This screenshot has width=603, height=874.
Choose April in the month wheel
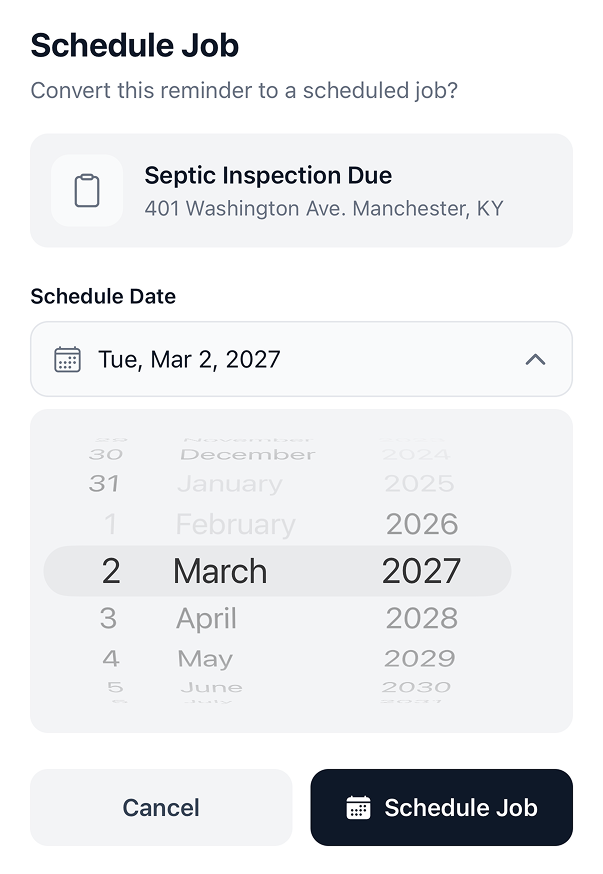[206, 618]
